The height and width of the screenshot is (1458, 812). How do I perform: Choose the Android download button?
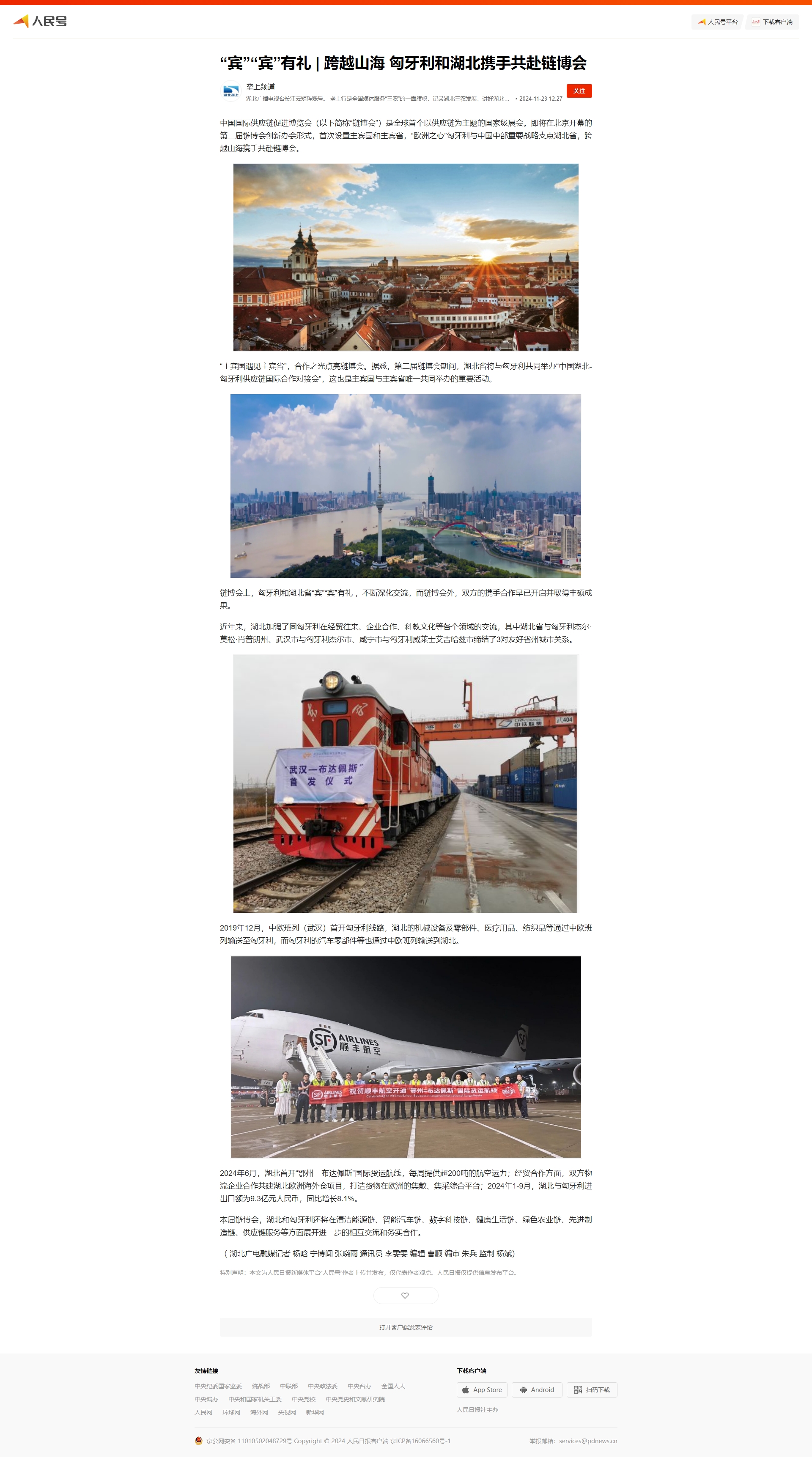pyautogui.click(x=536, y=1389)
